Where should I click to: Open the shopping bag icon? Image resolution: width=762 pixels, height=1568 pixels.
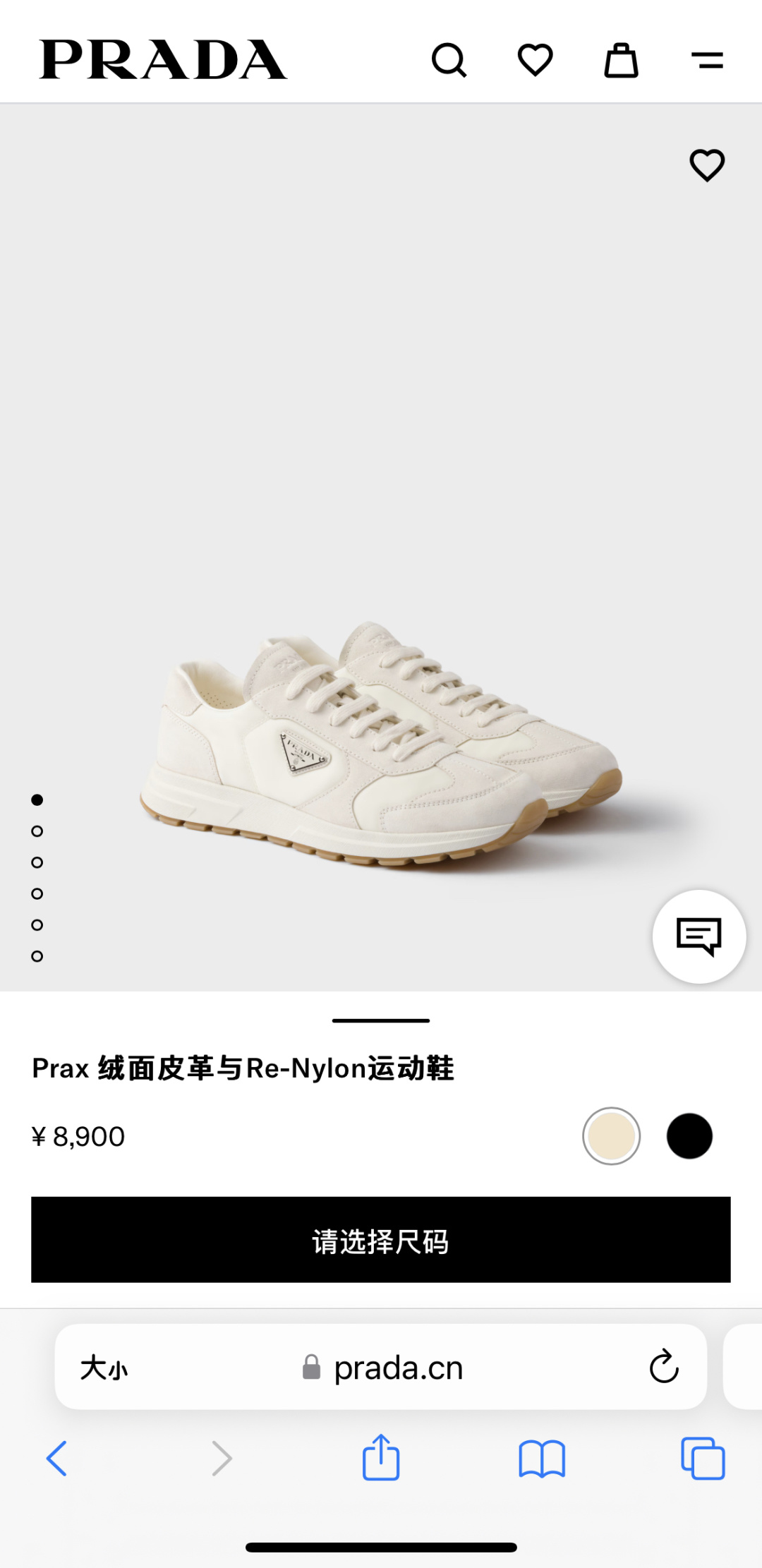(622, 60)
